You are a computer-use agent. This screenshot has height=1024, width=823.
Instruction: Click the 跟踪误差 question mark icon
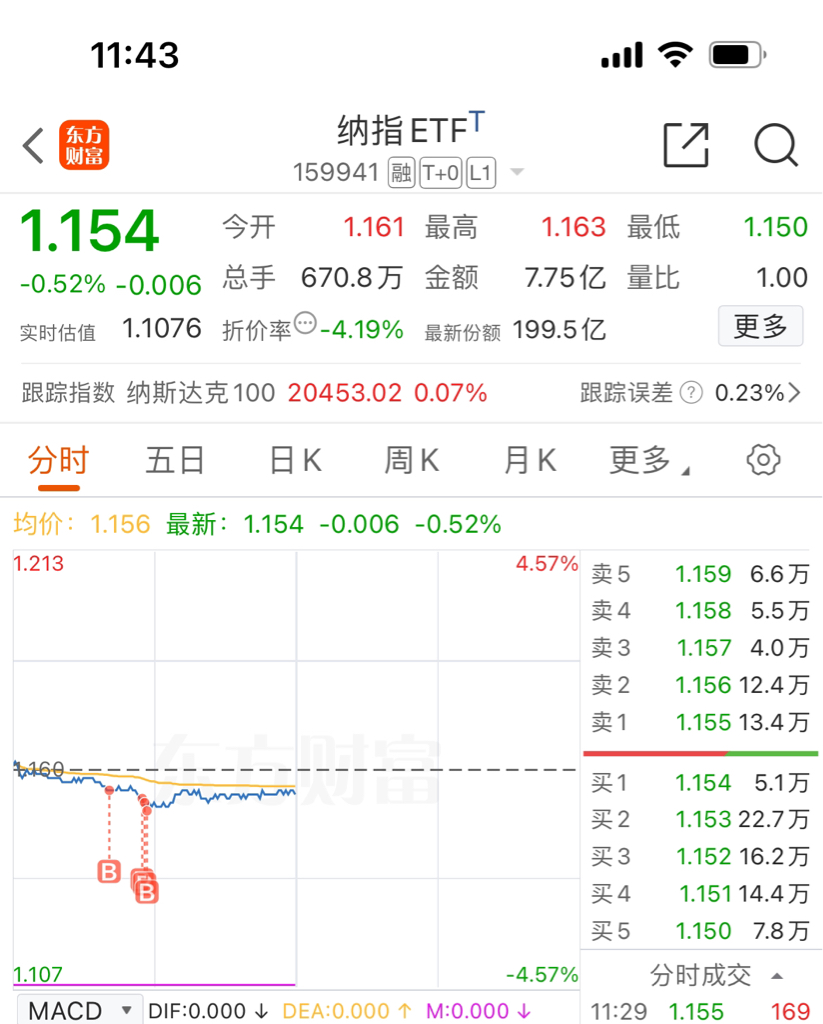coord(690,393)
